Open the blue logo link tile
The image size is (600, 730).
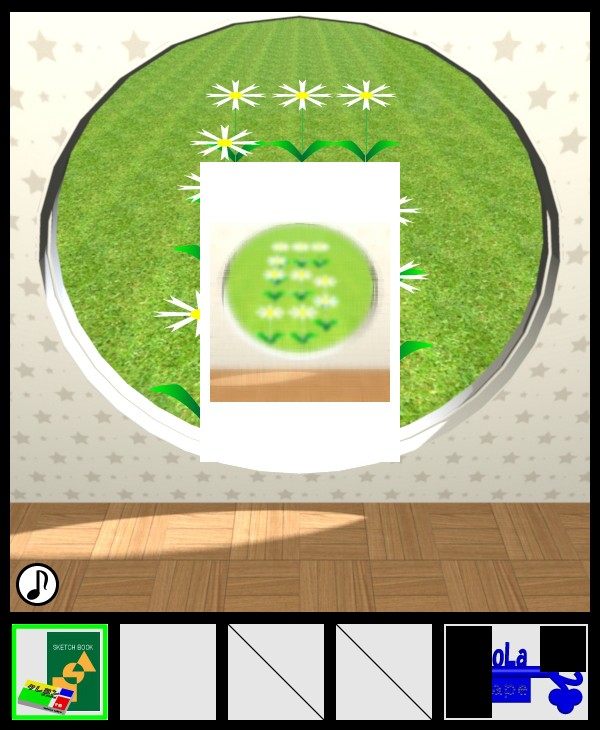click(516, 672)
